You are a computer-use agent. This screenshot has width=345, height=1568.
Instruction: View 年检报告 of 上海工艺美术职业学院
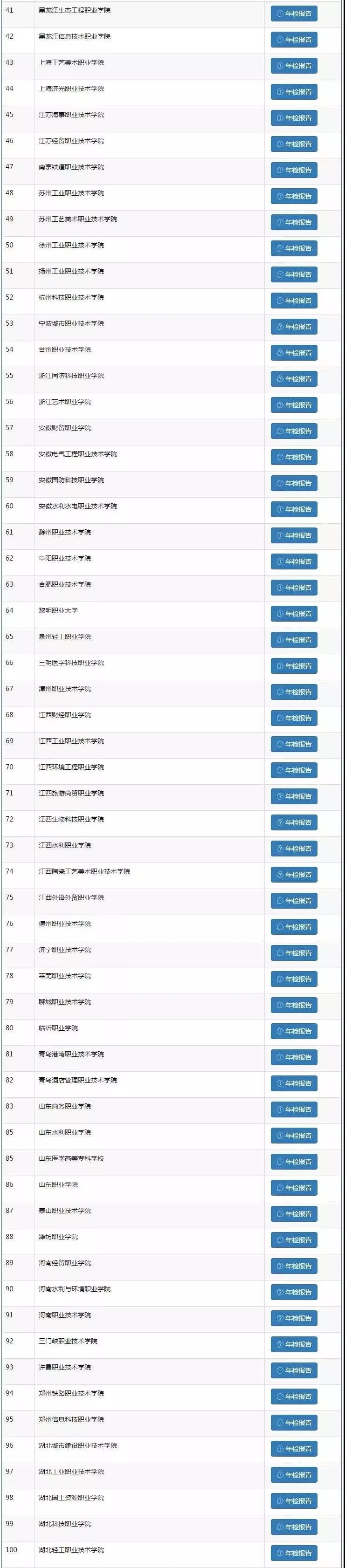(294, 66)
